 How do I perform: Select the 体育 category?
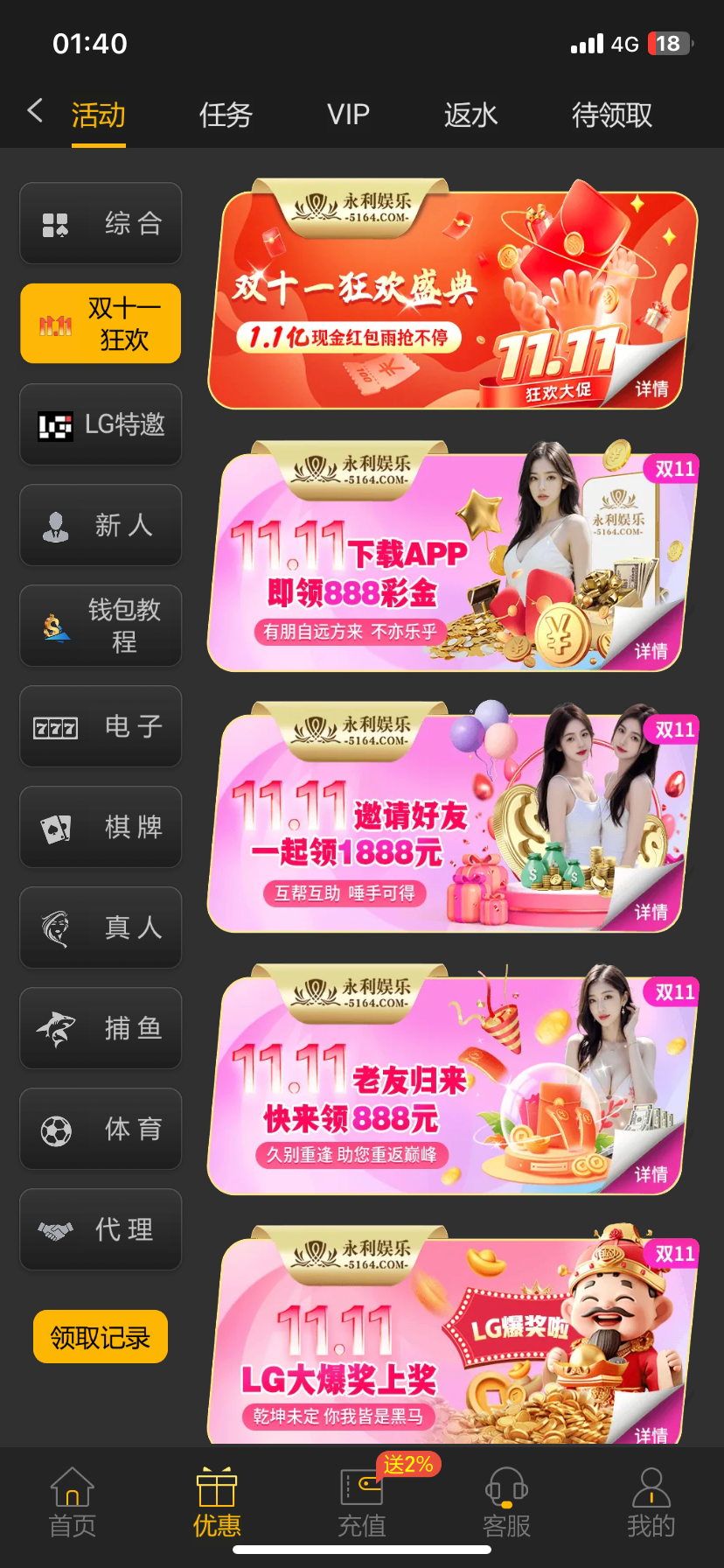(101, 1130)
